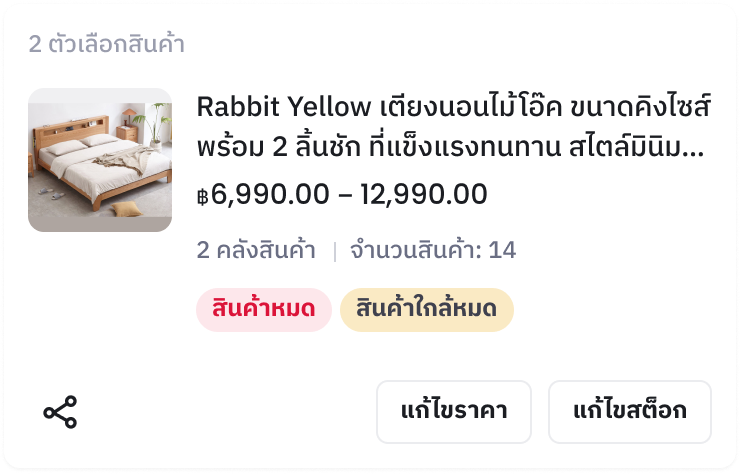Tap the แก้ไขสต็อก (edit stock) button
Screen dimensions: 740x474
pyautogui.click(x=629, y=412)
